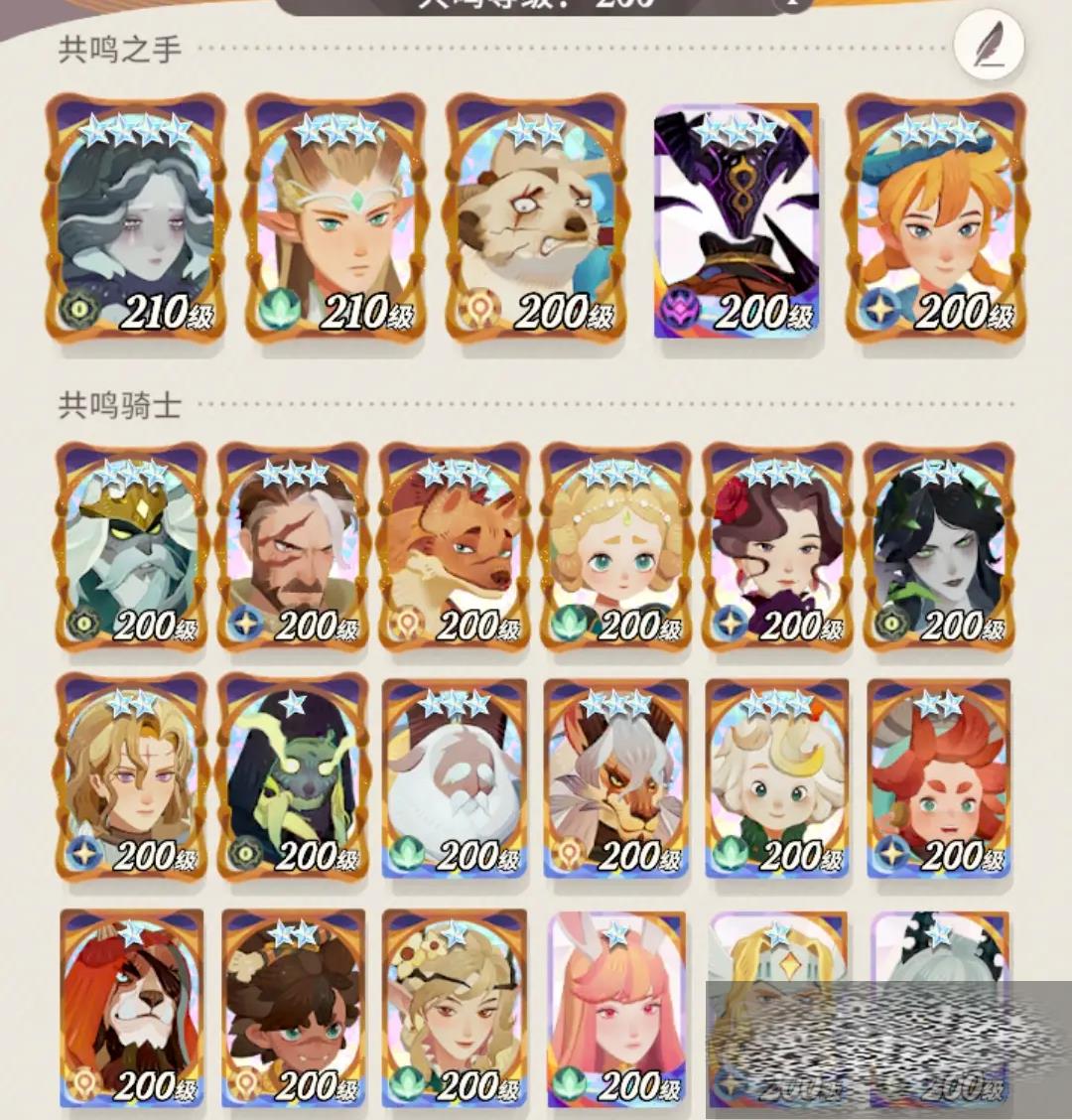The width and height of the screenshot is (1072, 1120).
Task: Open the pale dark-haired hero with leaves
Action: (939, 546)
